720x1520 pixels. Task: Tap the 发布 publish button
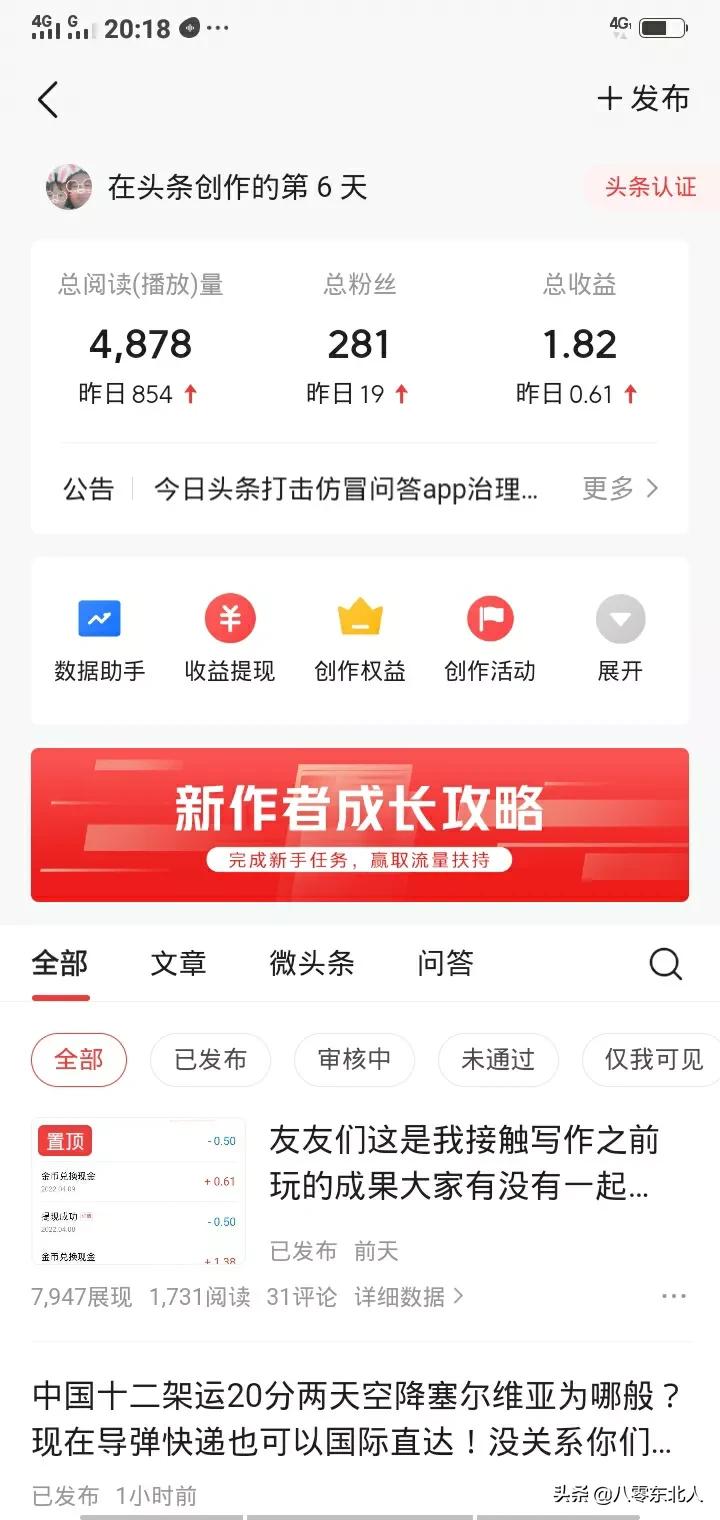(x=644, y=99)
